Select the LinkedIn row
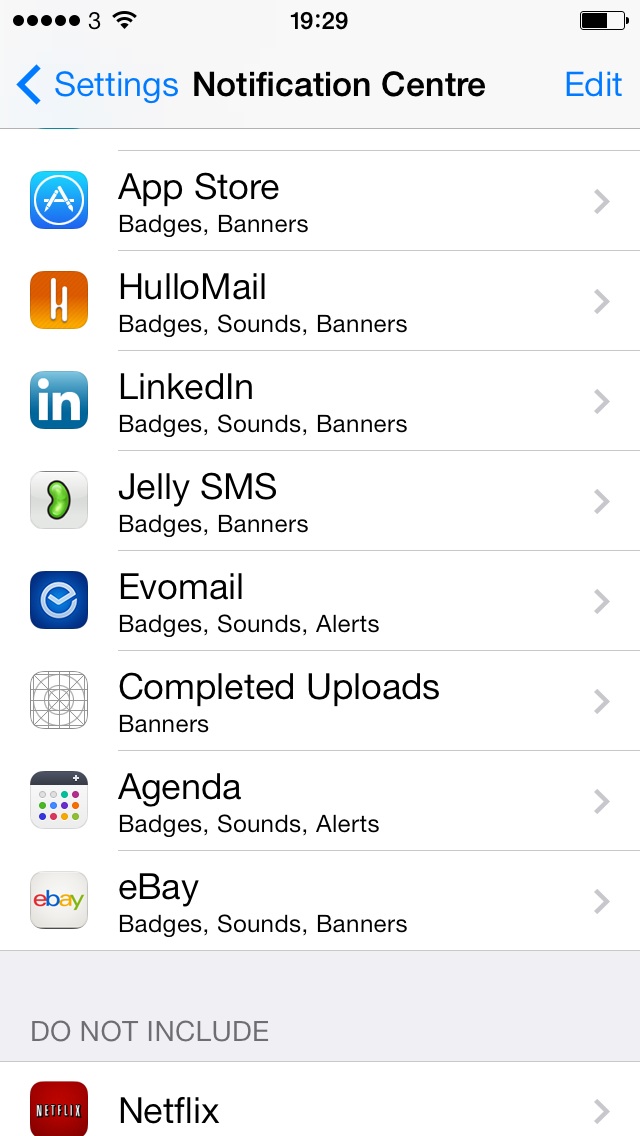This screenshot has width=640, height=1136. [320, 401]
